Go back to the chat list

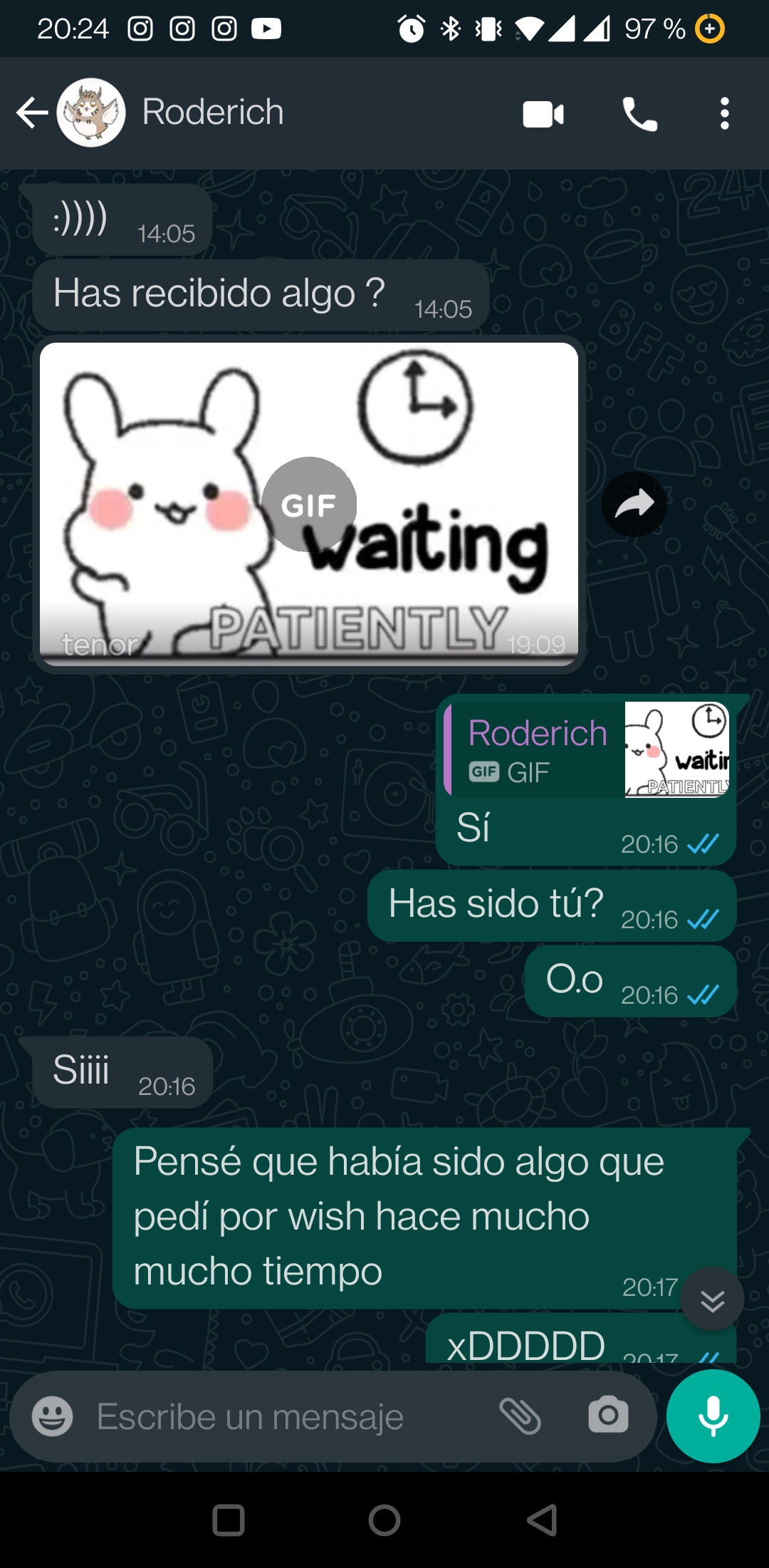[32, 113]
